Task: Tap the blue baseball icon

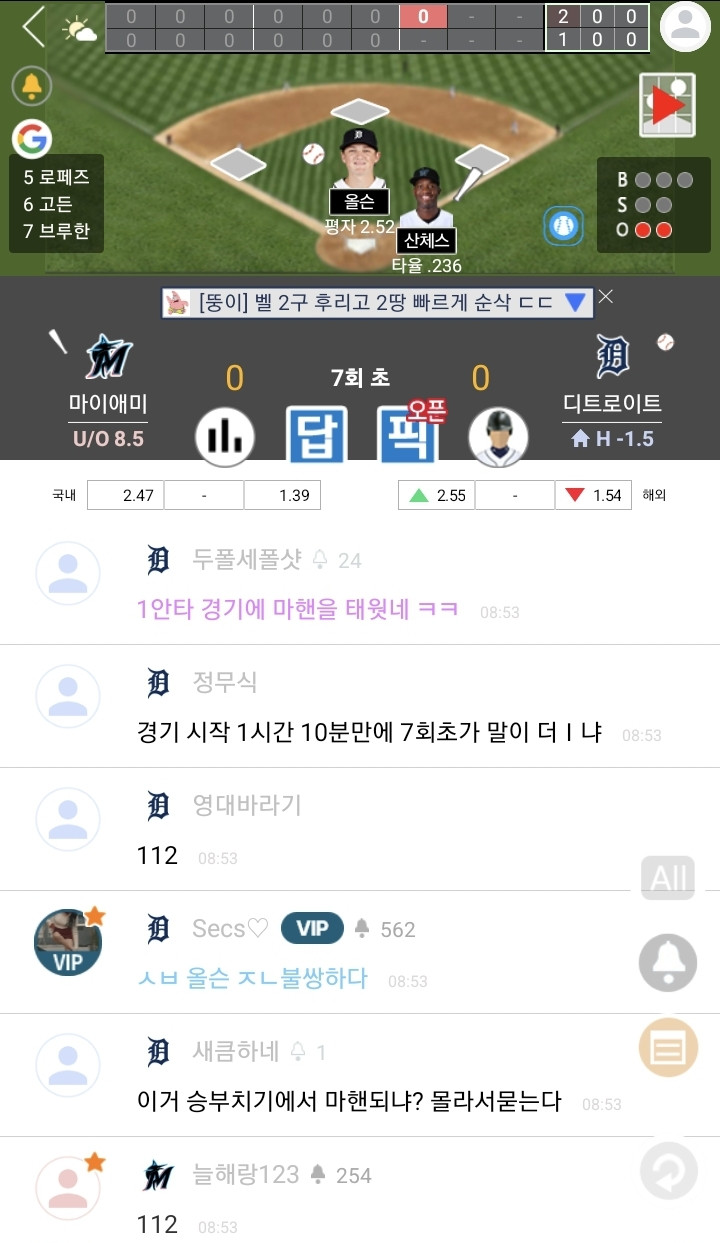Action: click(564, 226)
